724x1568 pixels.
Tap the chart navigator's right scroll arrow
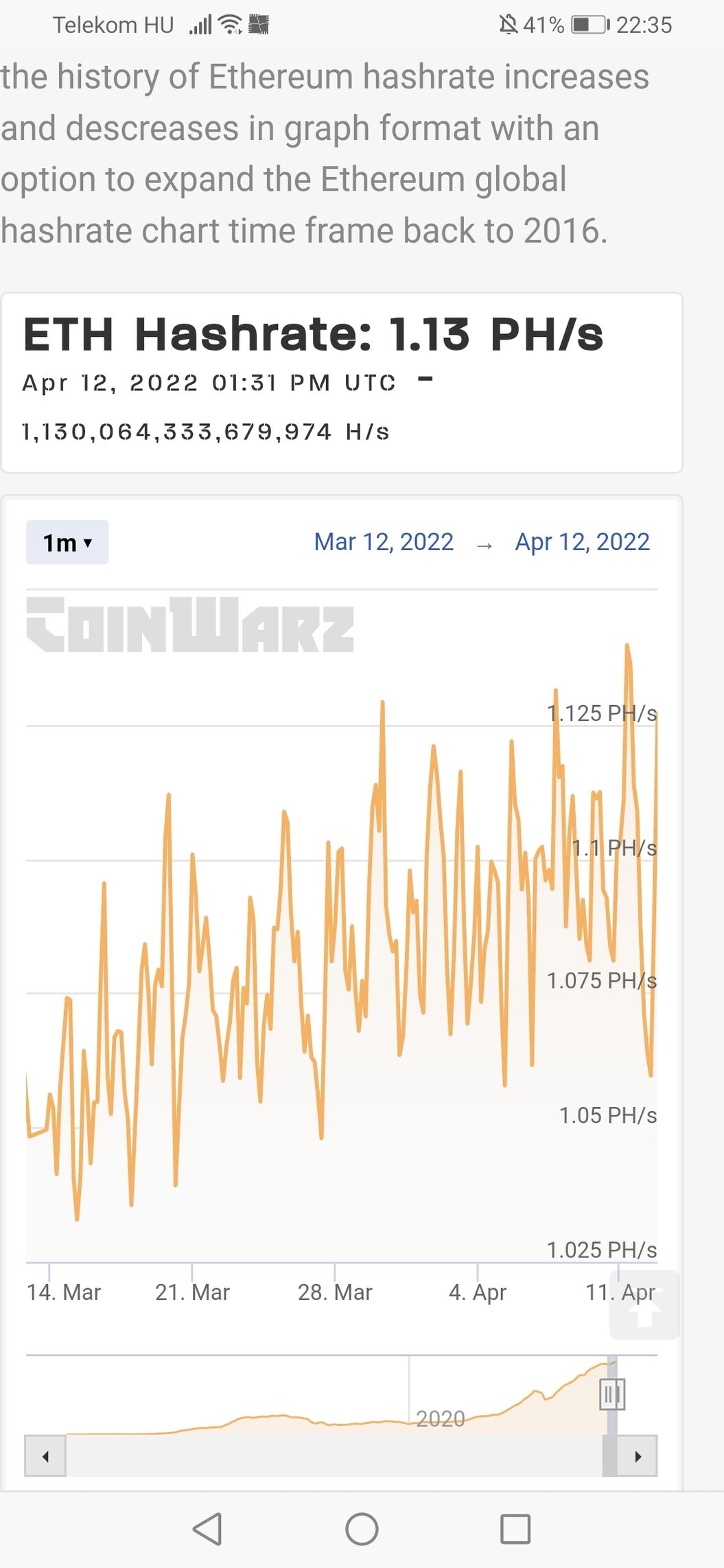(638, 1456)
